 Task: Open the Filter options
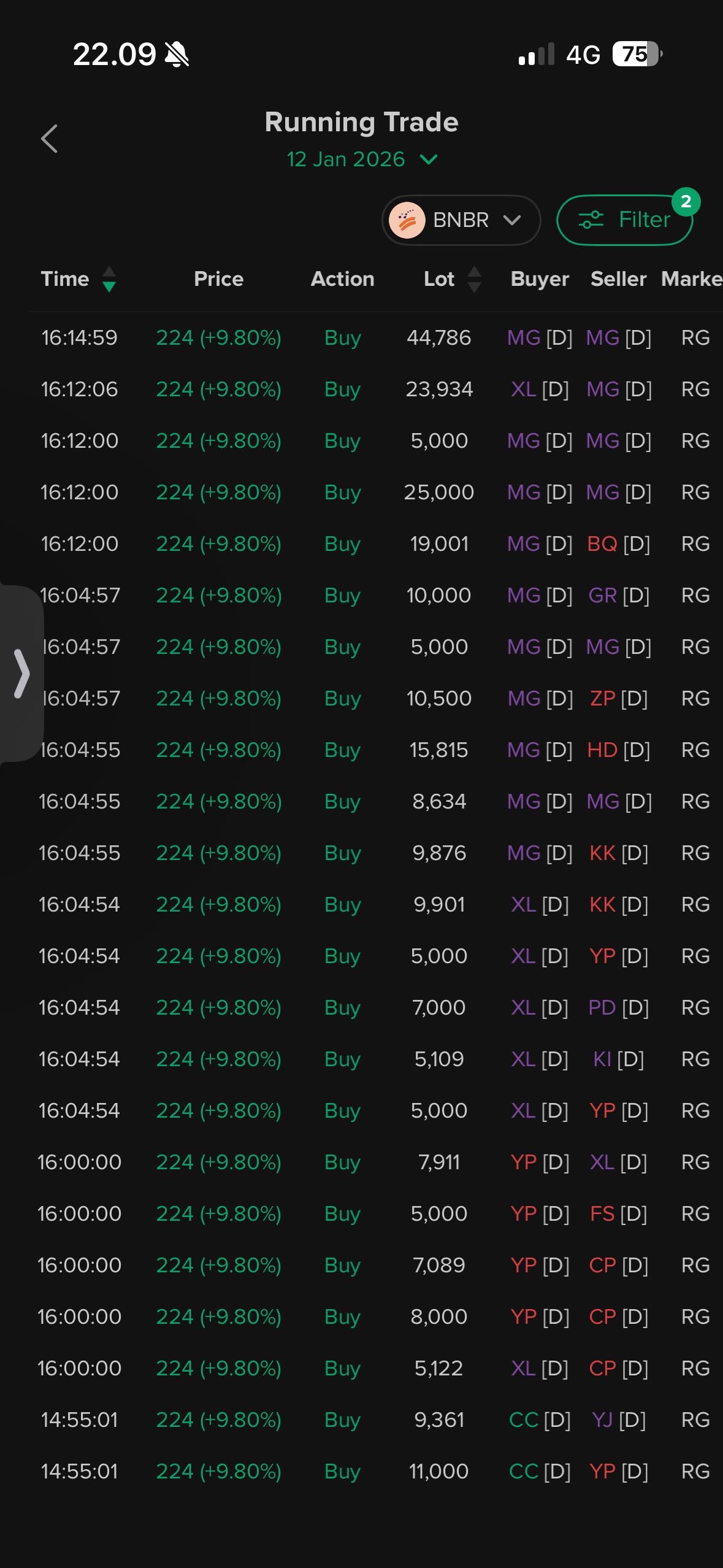(x=624, y=220)
